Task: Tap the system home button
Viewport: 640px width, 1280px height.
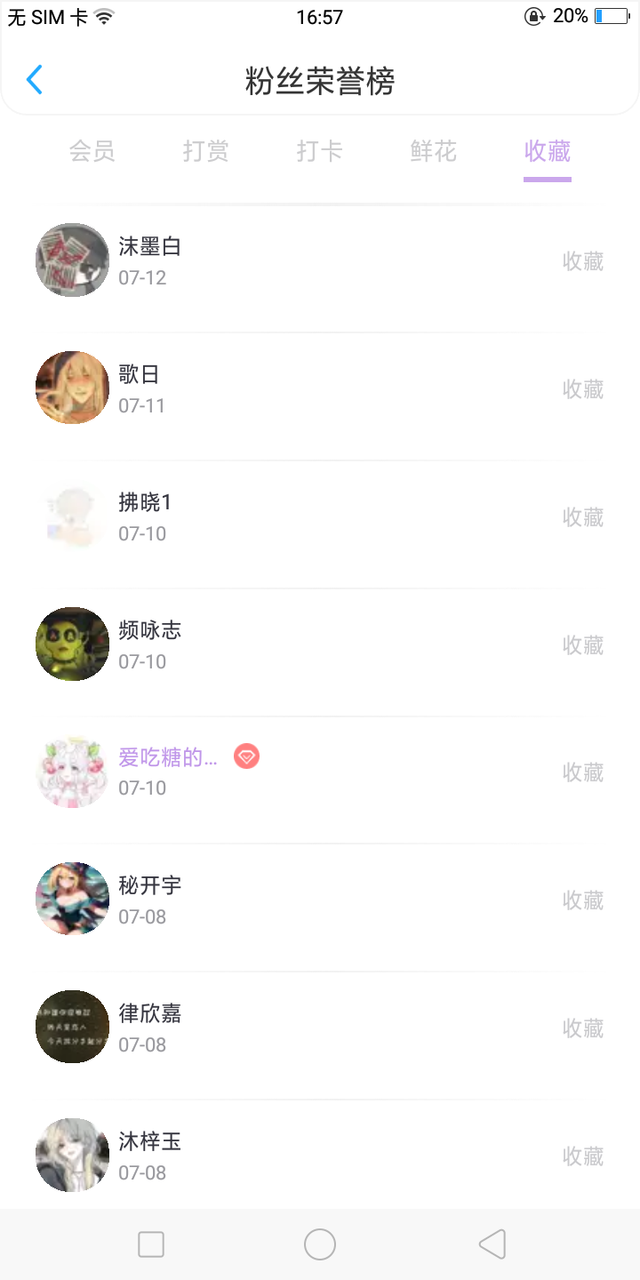Action: 320,1244
